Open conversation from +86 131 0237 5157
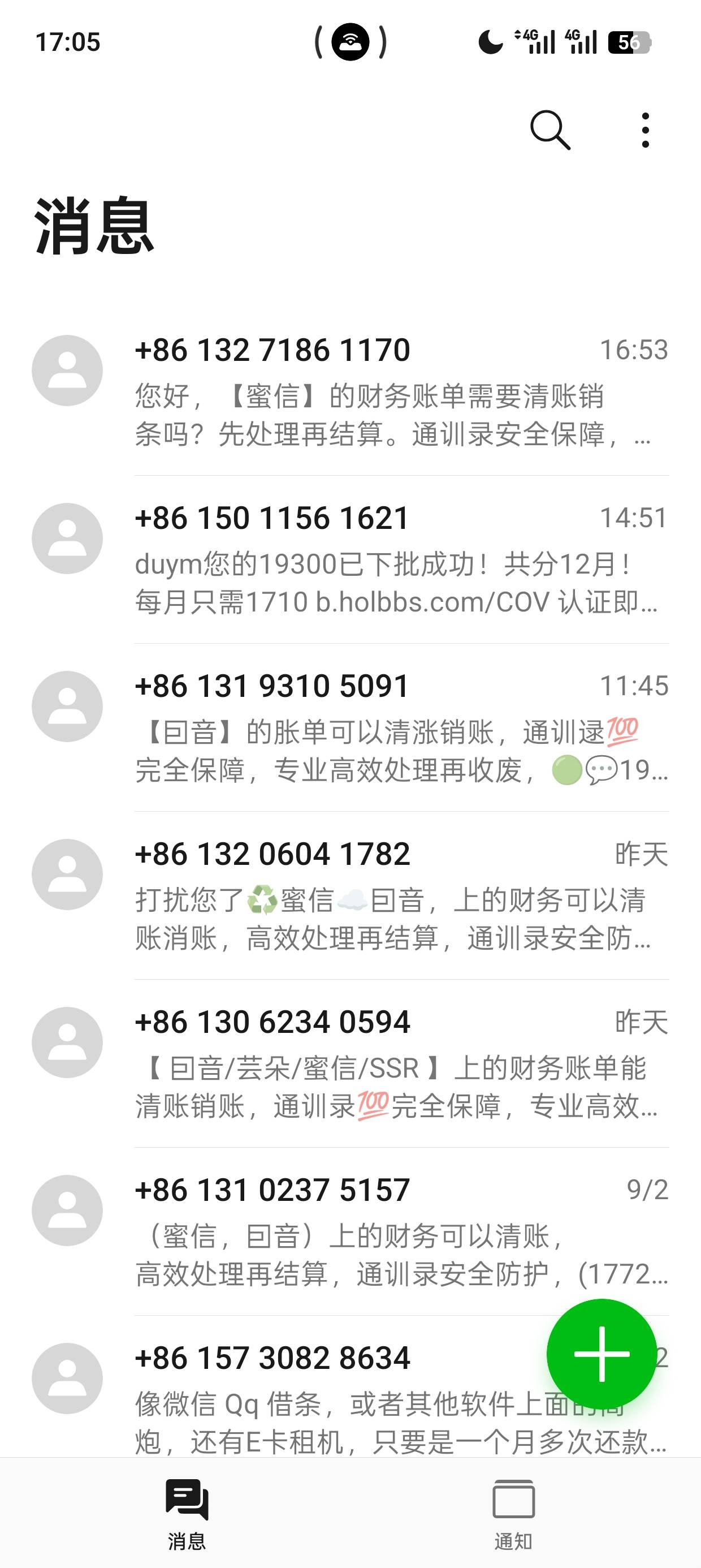Screen dimensions: 701x1568 pos(350,1231)
